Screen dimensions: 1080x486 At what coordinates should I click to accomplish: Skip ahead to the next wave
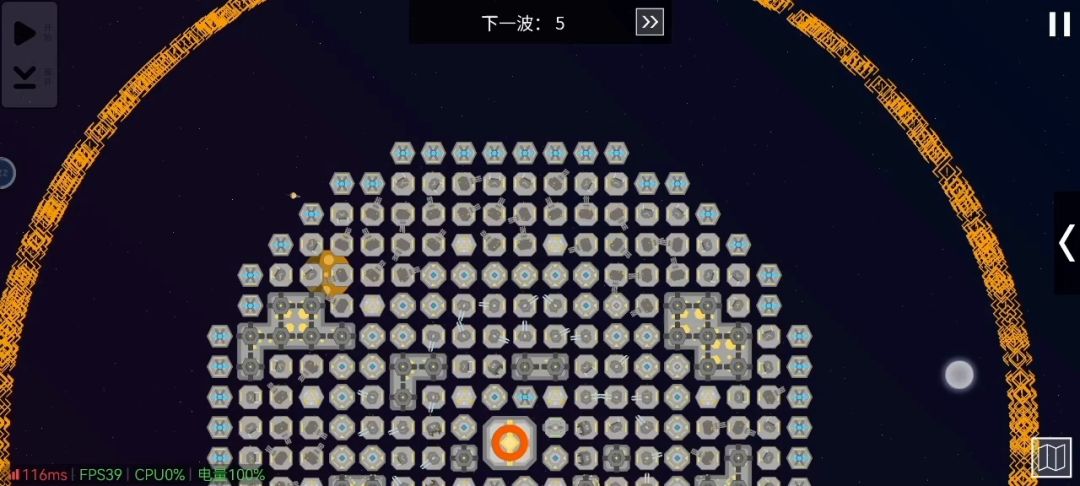coord(650,22)
